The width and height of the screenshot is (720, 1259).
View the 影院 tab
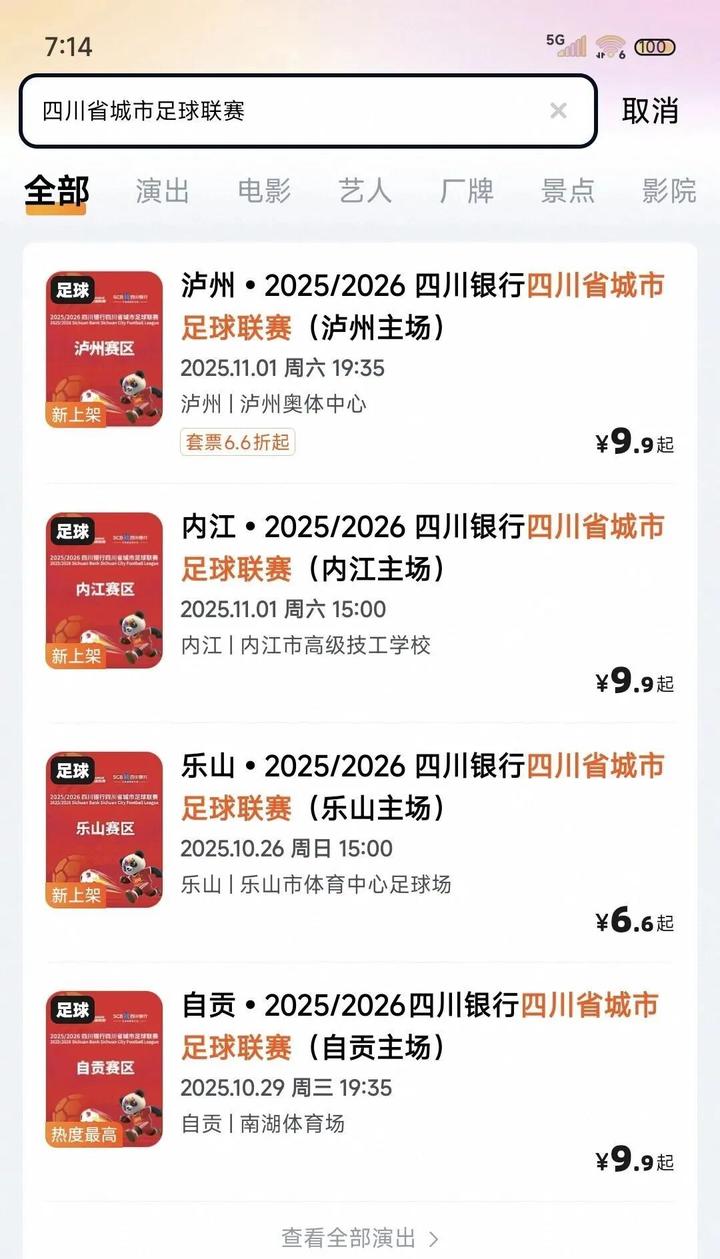(669, 190)
